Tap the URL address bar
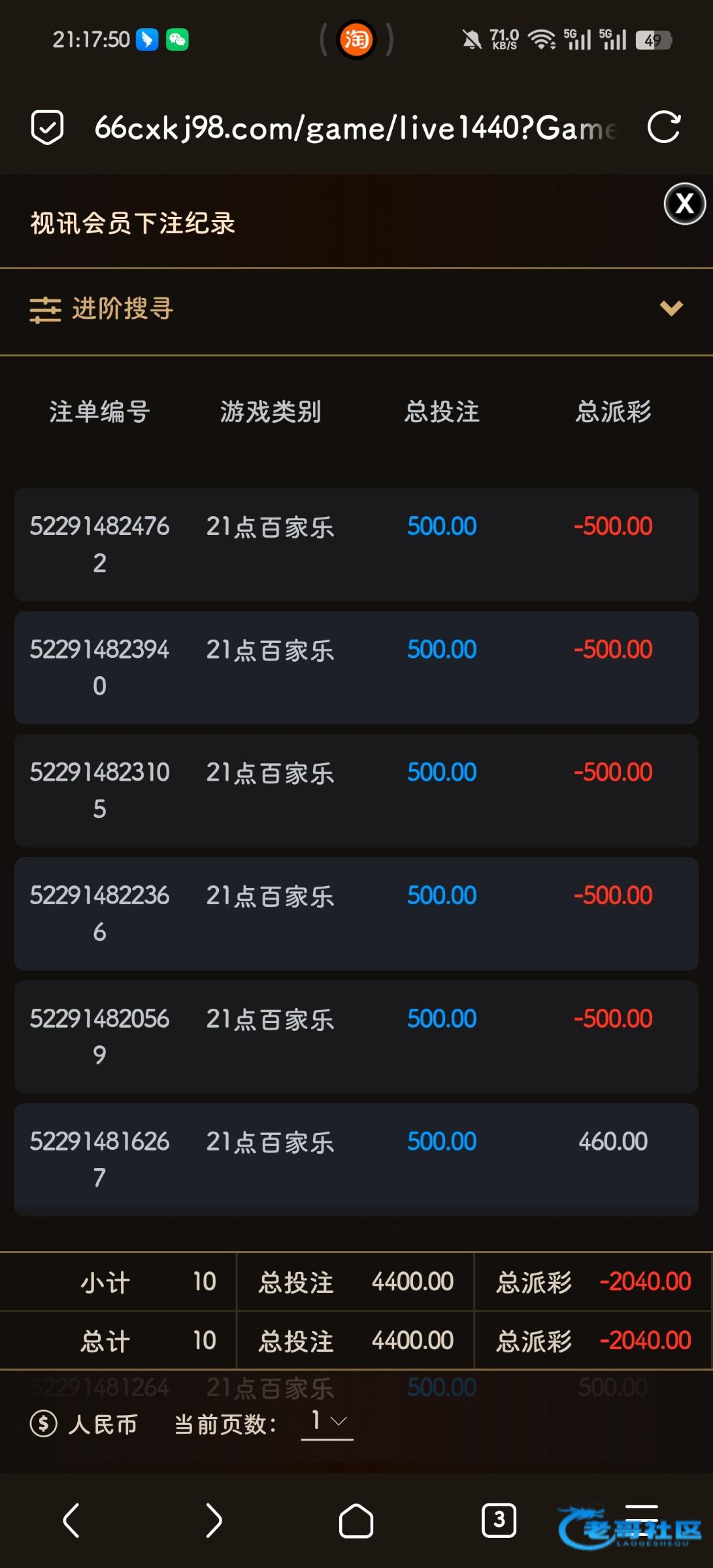The image size is (713, 1568). click(356, 127)
